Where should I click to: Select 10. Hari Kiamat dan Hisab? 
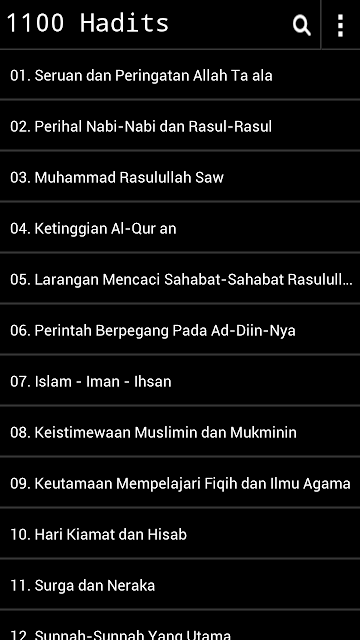[180, 534]
